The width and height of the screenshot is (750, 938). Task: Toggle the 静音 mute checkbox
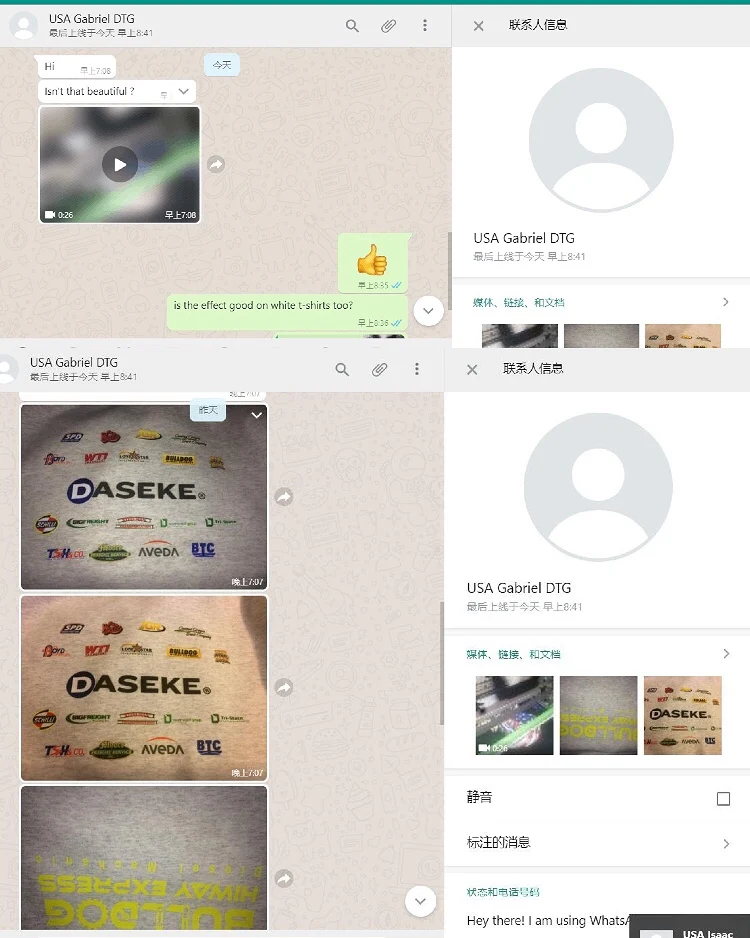click(x=723, y=799)
